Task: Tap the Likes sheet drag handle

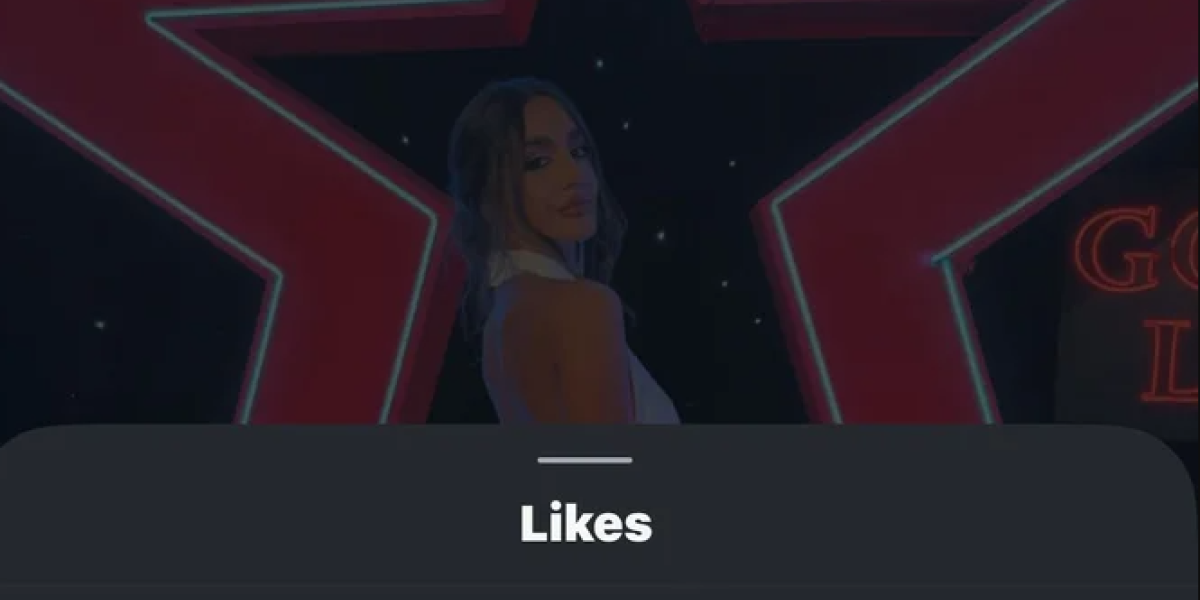Action: [585, 460]
